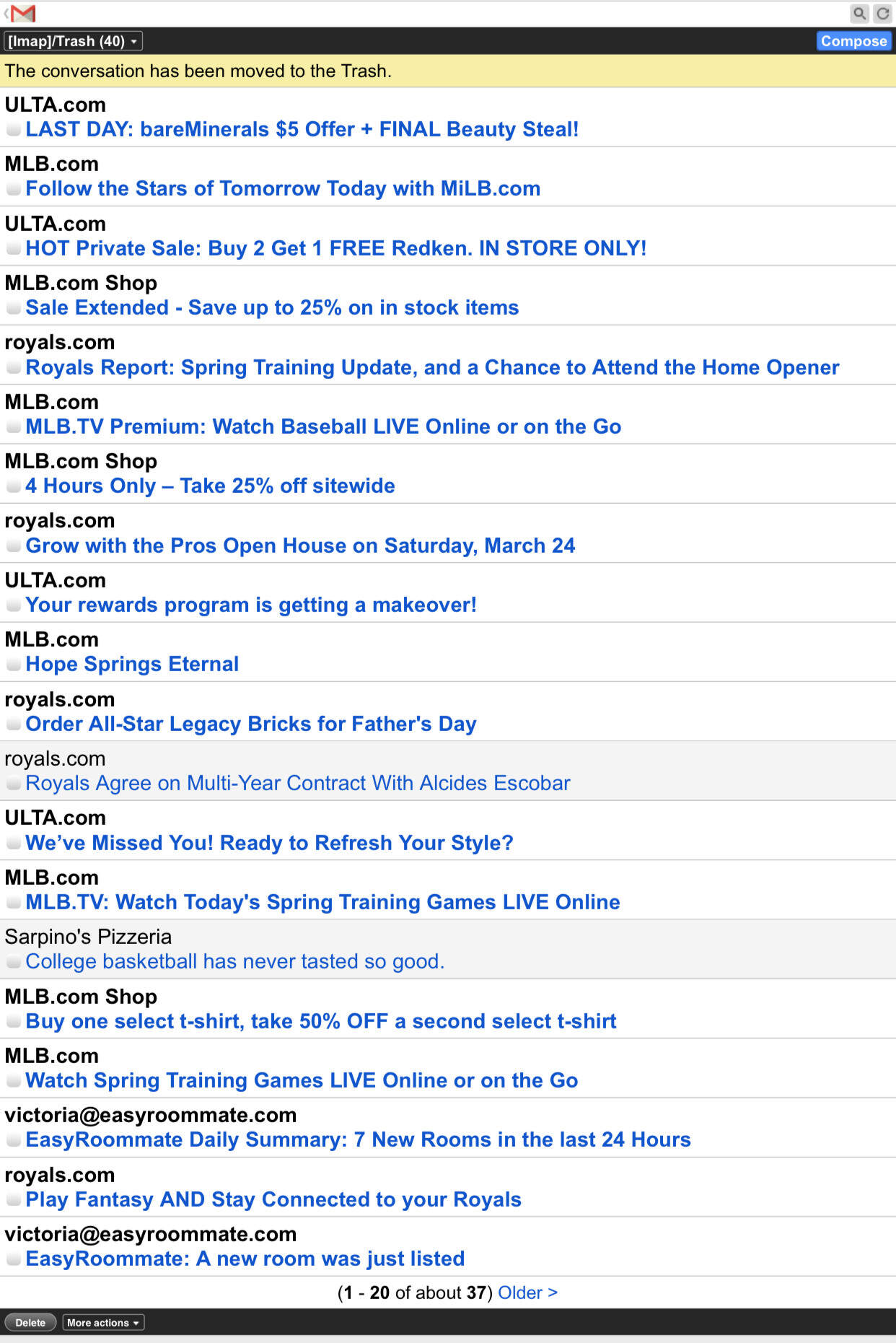896x1343 pixels.
Task: Open 'Follow the Stars of Tomorrow' email
Action: (x=283, y=188)
